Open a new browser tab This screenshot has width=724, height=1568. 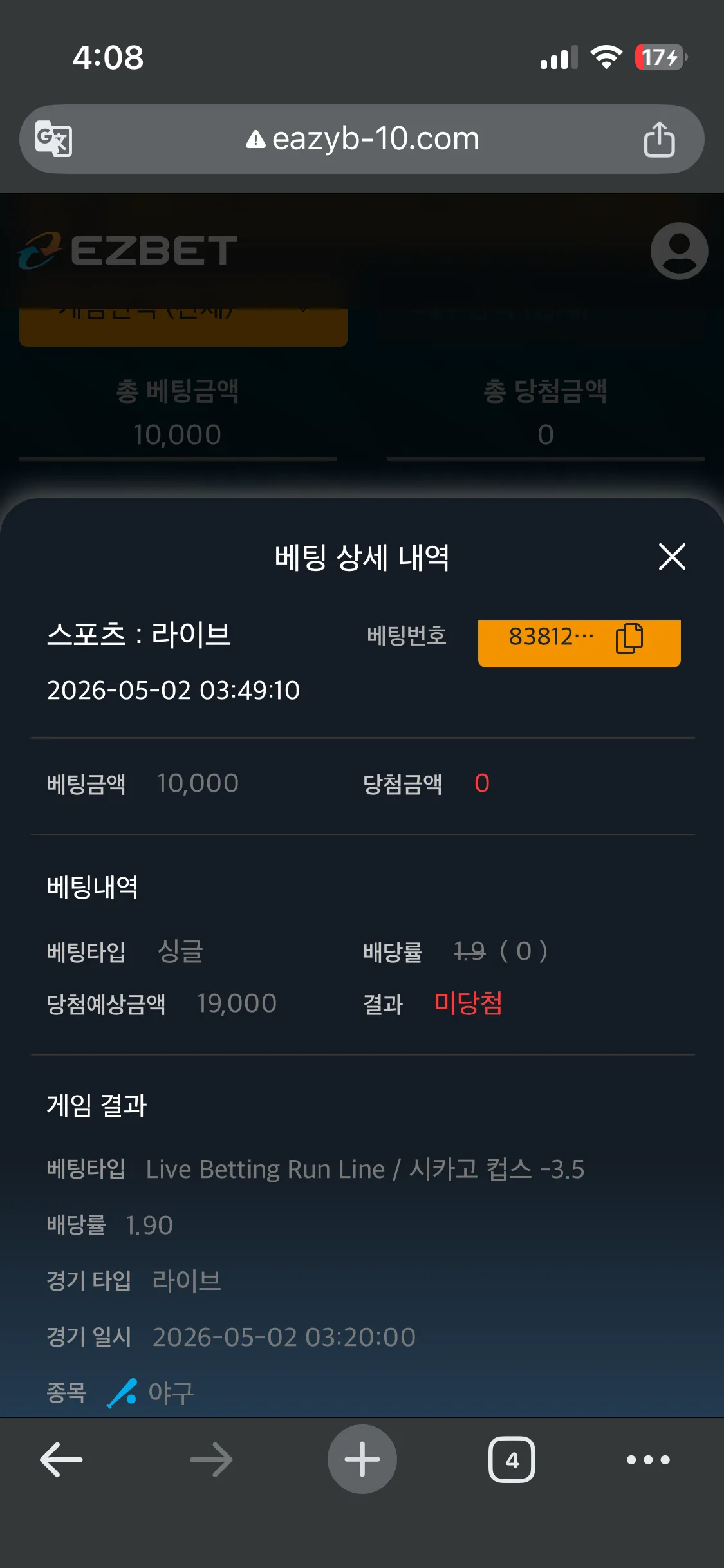point(362,1459)
